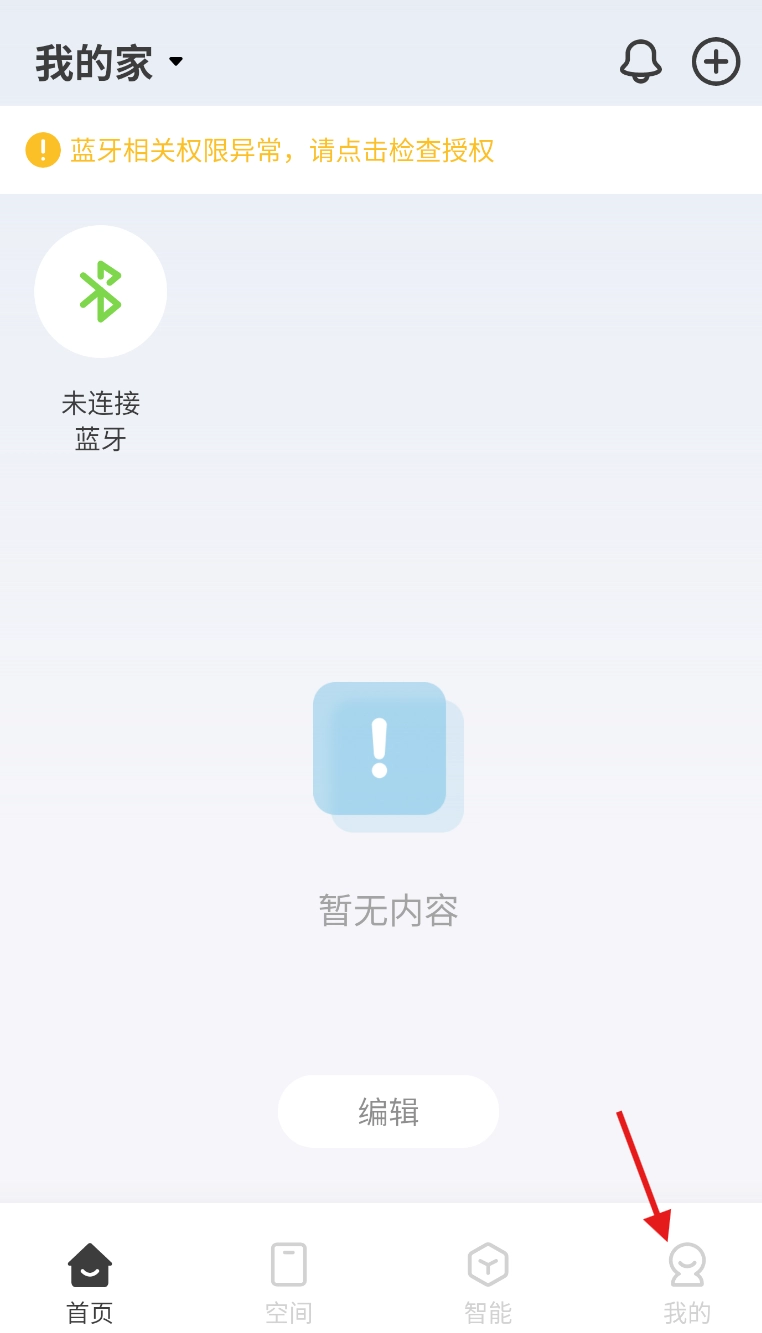Open the 我的家 home dropdown
The width and height of the screenshot is (762, 1333).
[x=110, y=63]
